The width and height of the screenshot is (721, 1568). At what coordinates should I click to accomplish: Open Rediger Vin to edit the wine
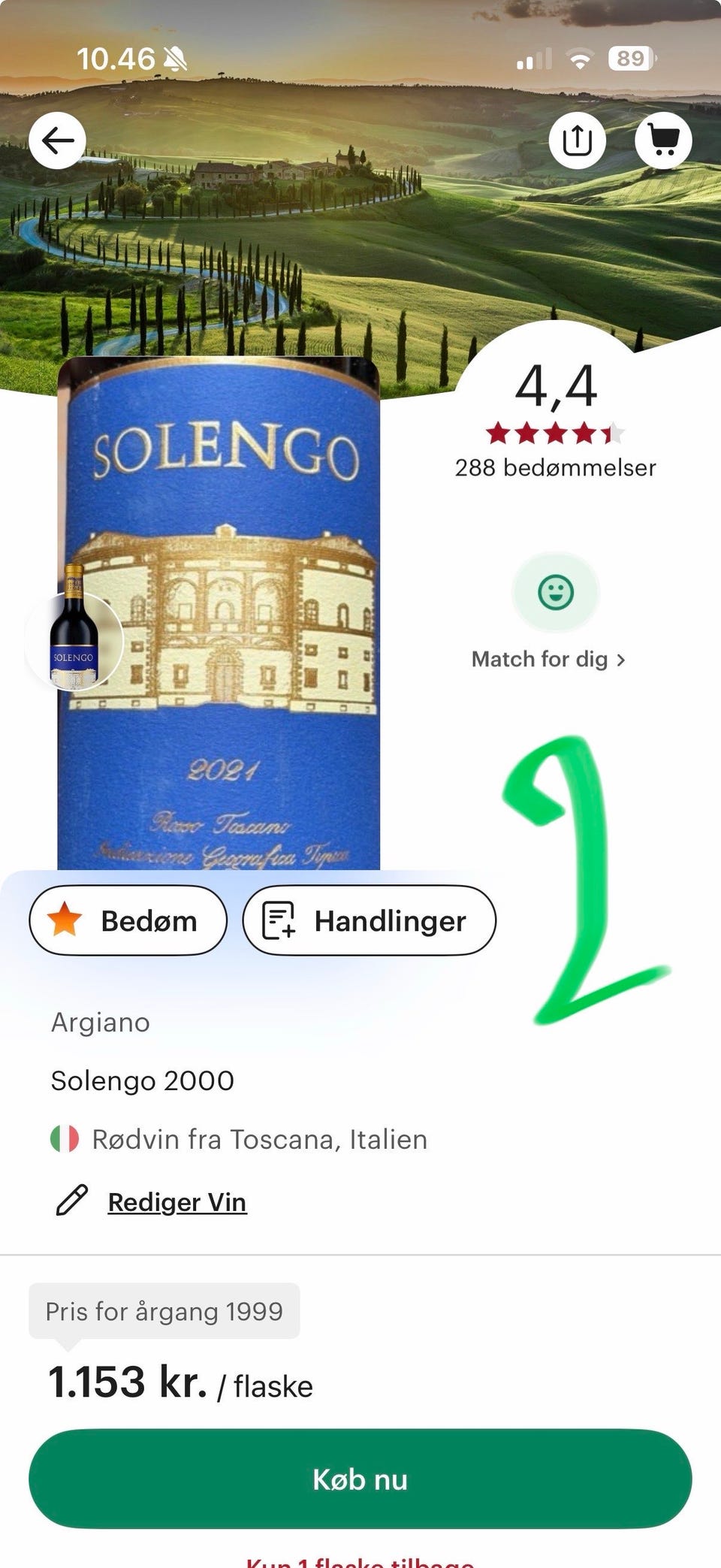pyautogui.click(x=177, y=1201)
